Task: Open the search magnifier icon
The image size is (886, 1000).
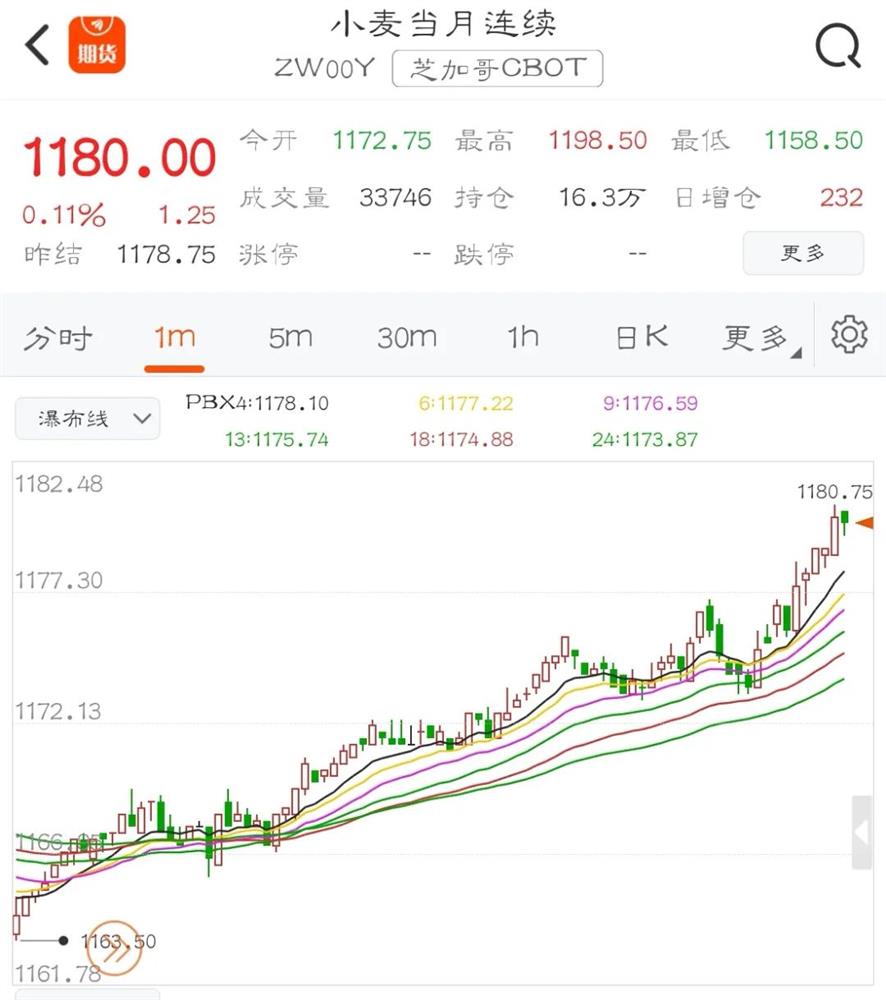Action: (x=837, y=46)
